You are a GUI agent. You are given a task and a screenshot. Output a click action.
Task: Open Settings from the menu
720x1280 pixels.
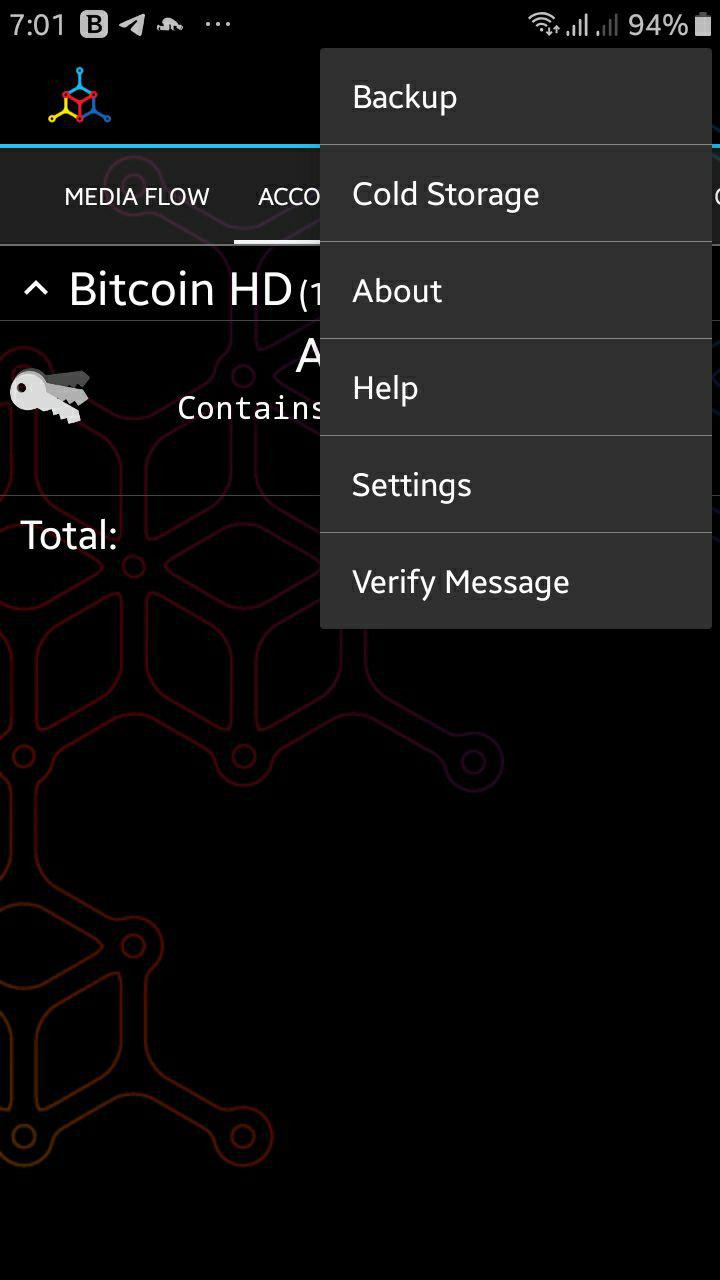pyautogui.click(x=515, y=485)
